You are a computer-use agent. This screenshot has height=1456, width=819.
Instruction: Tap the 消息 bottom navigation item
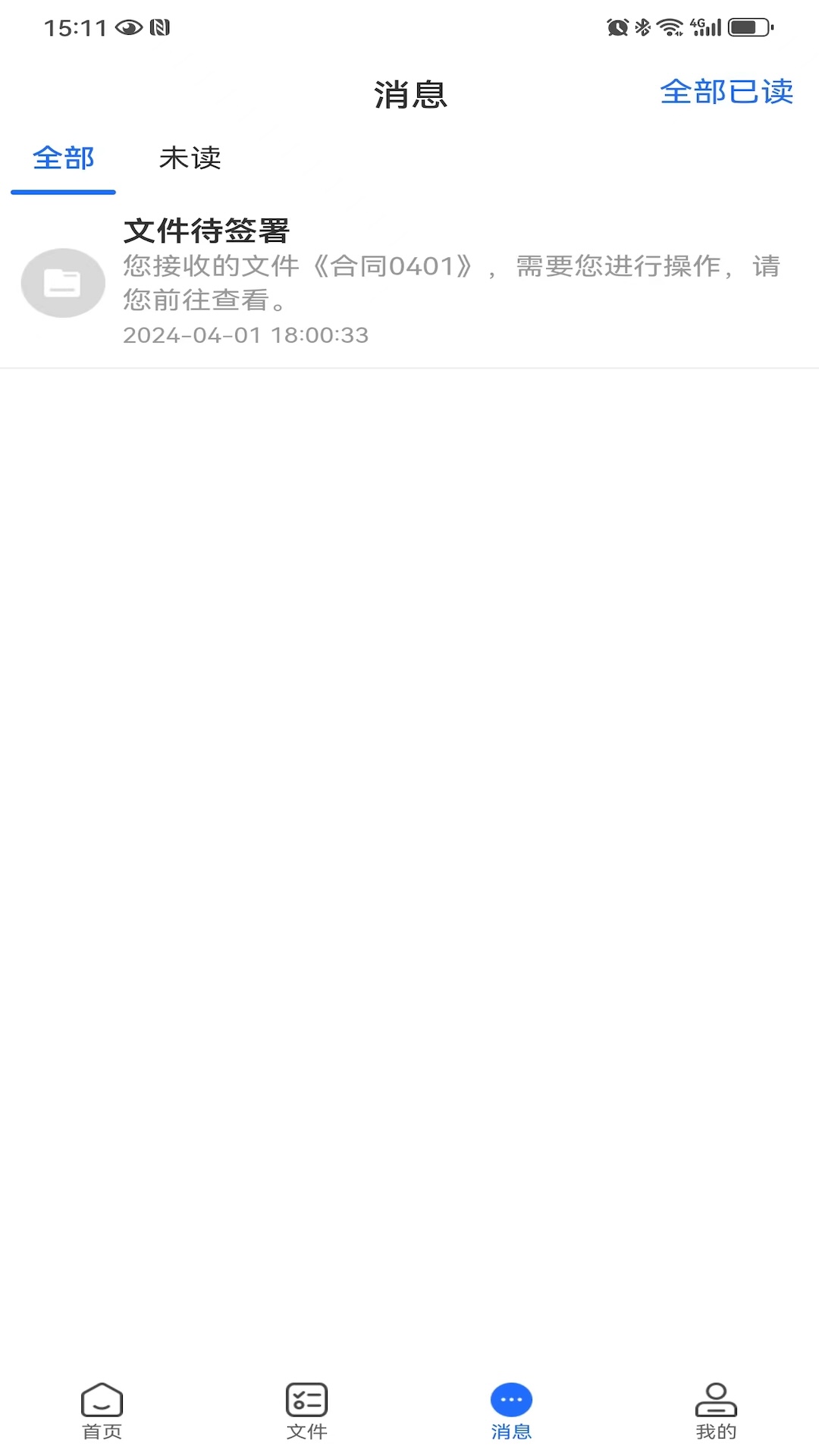[511, 1410]
